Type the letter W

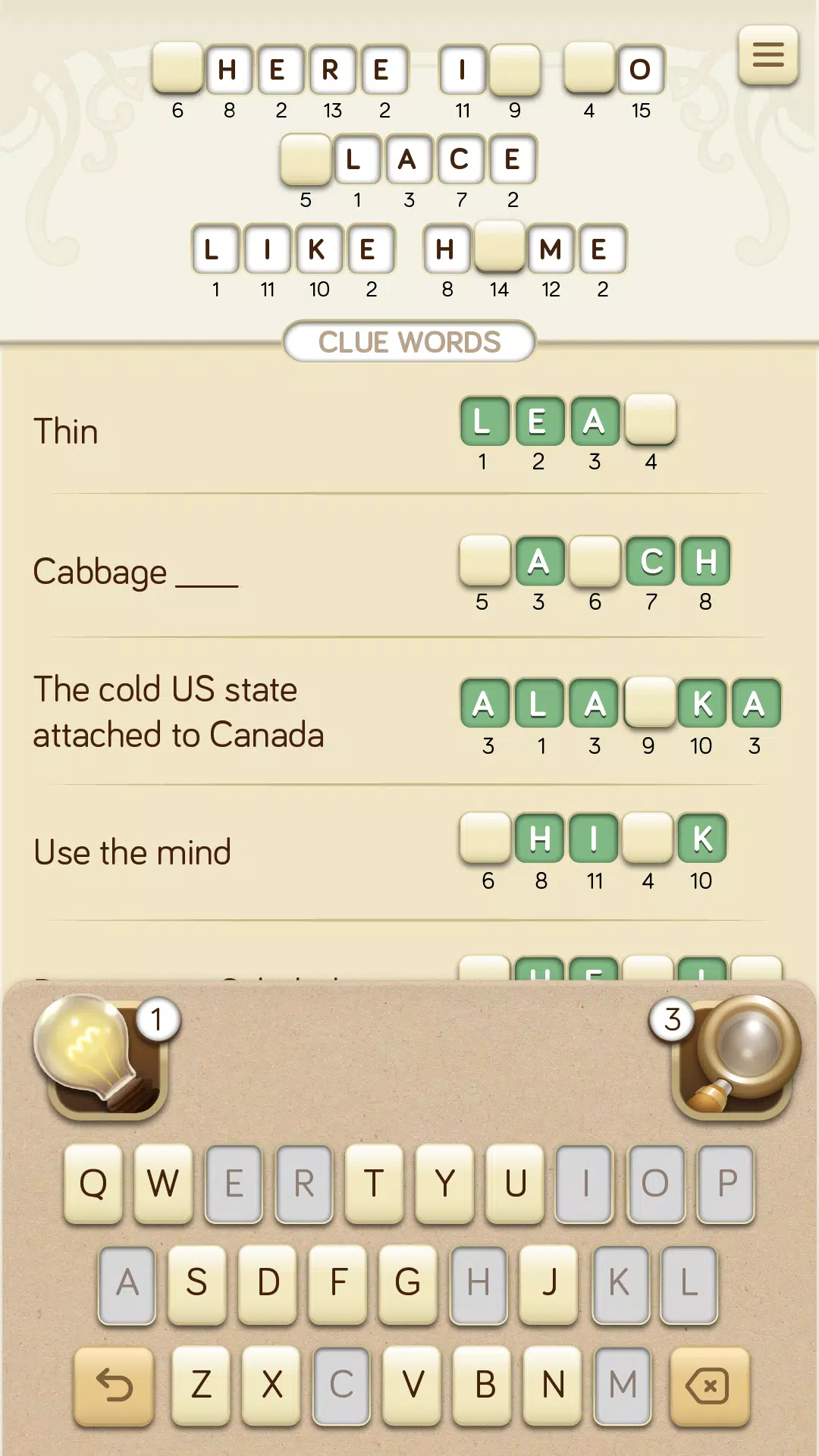pyautogui.click(x=163, y=1183)
